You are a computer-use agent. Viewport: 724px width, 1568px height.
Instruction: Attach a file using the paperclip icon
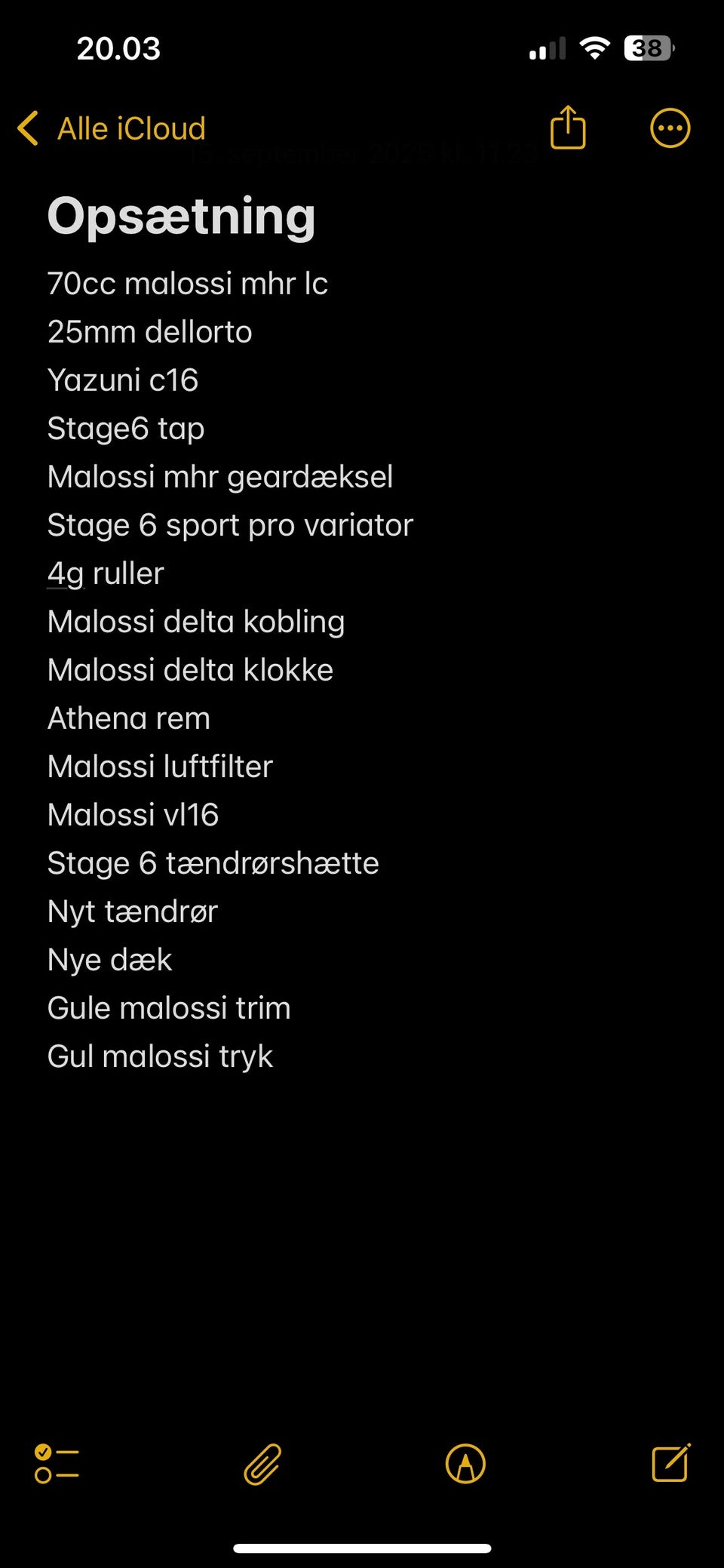tap(261, 1462)
